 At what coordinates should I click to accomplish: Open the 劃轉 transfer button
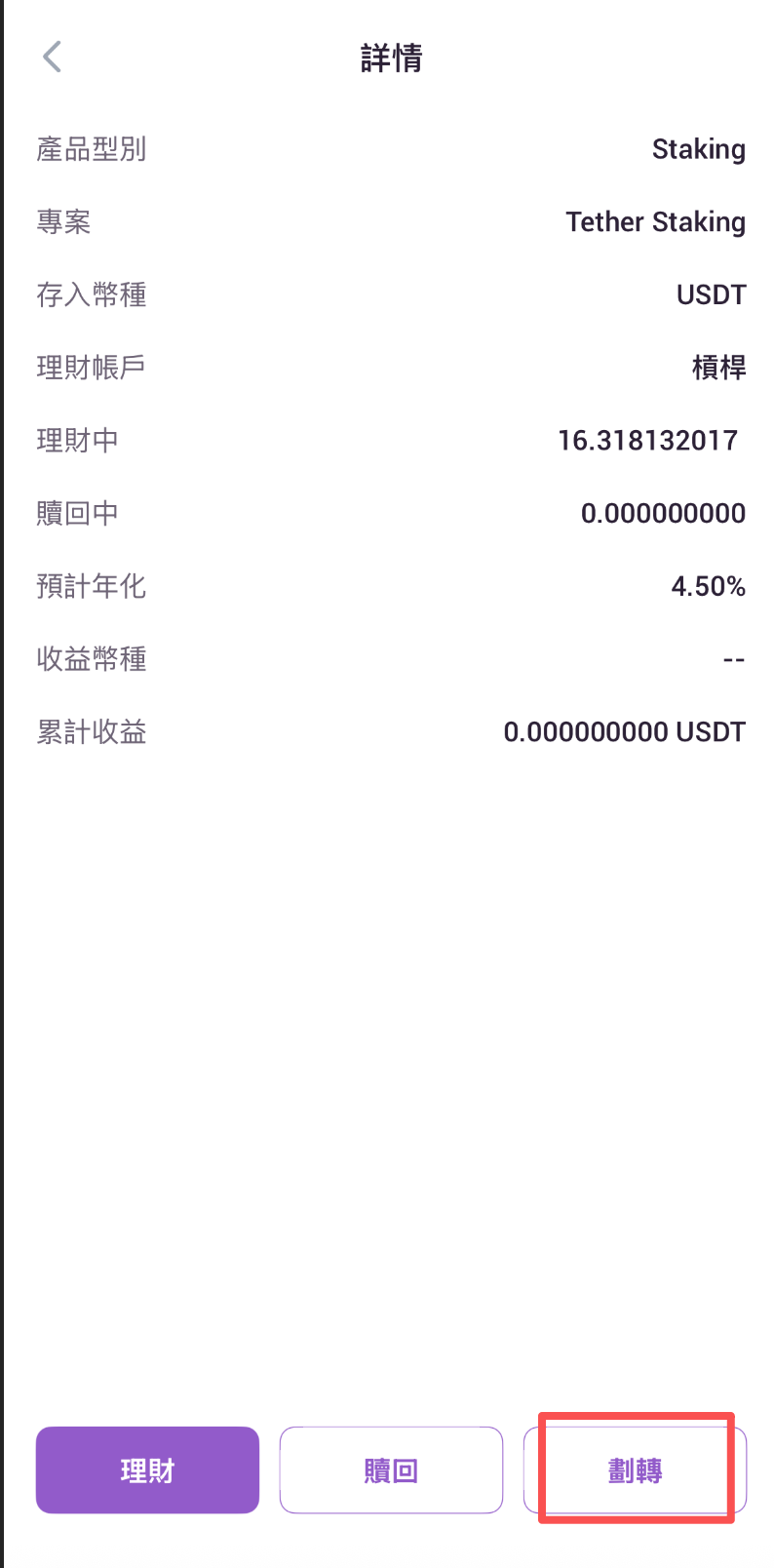(x=635, y=1470)
